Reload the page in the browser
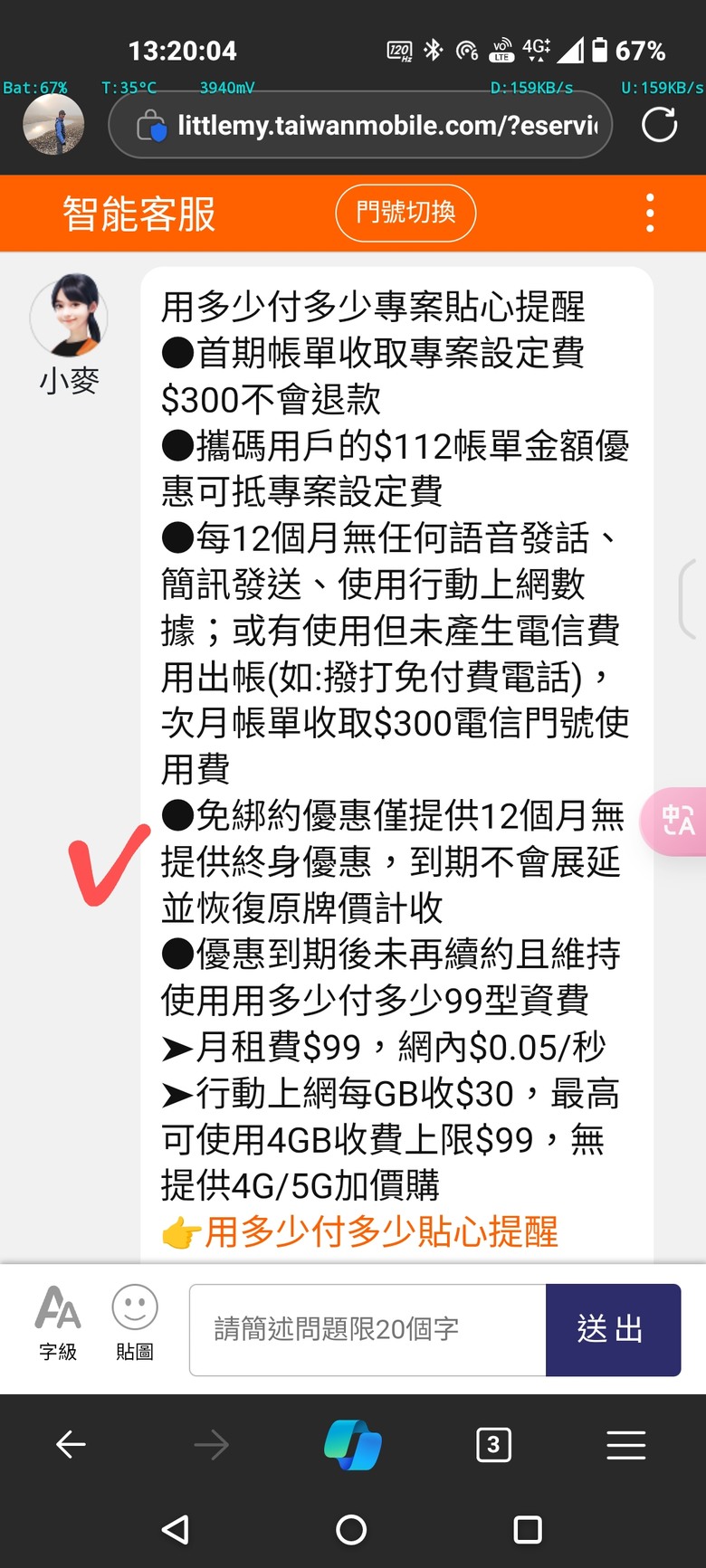This screenshot has width=706, height=1568. tap(659, 125)
